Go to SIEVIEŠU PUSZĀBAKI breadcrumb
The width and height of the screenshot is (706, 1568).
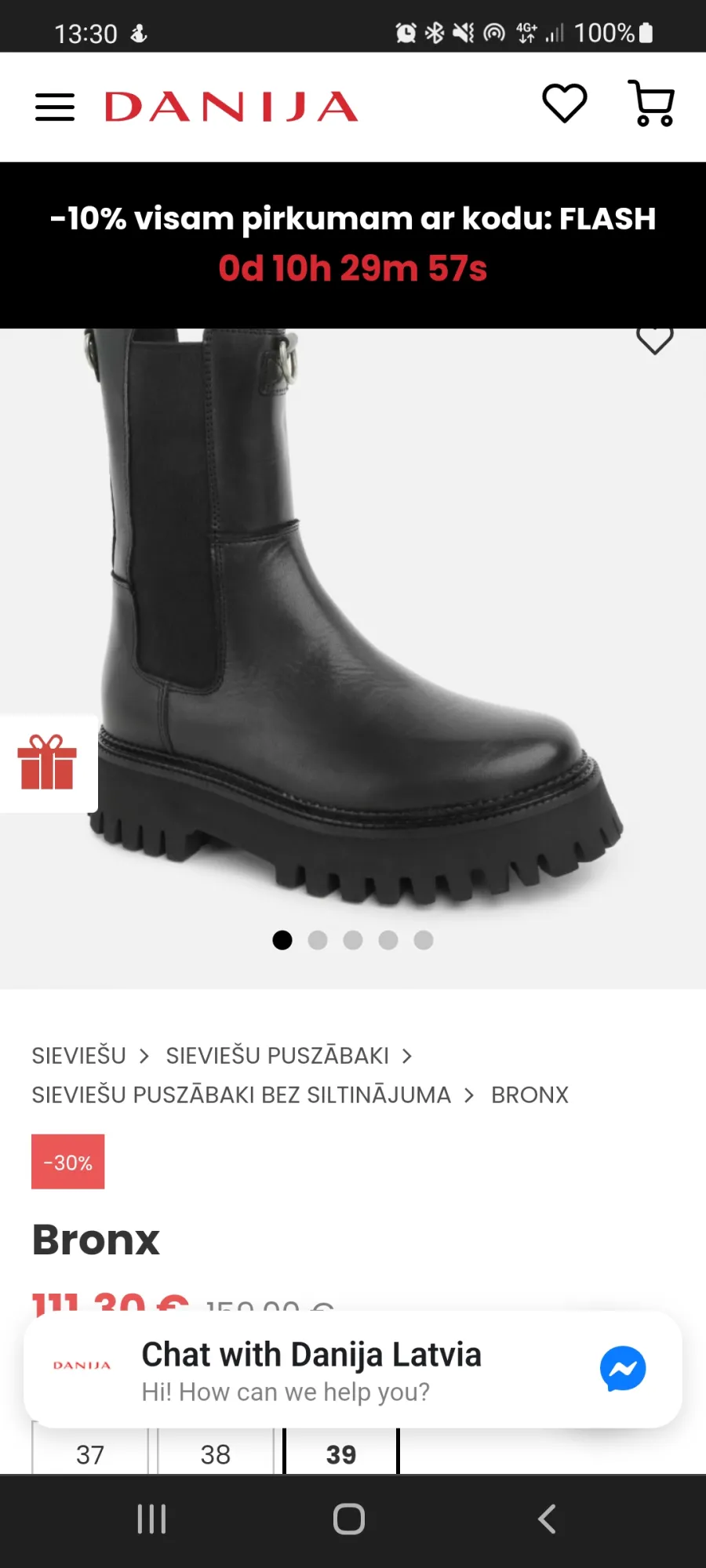click(x=277, y=1056)
